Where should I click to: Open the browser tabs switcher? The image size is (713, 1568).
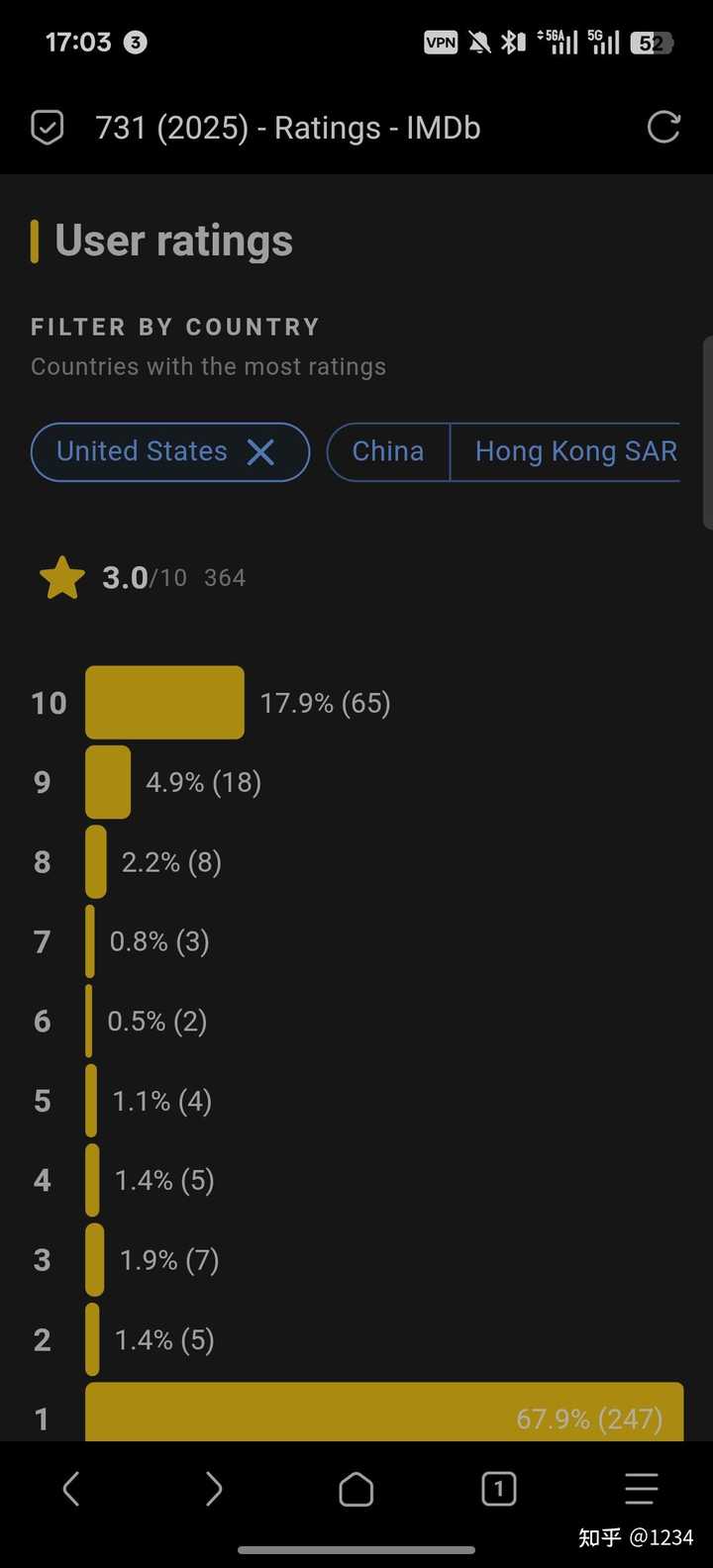click(499, 1489)
